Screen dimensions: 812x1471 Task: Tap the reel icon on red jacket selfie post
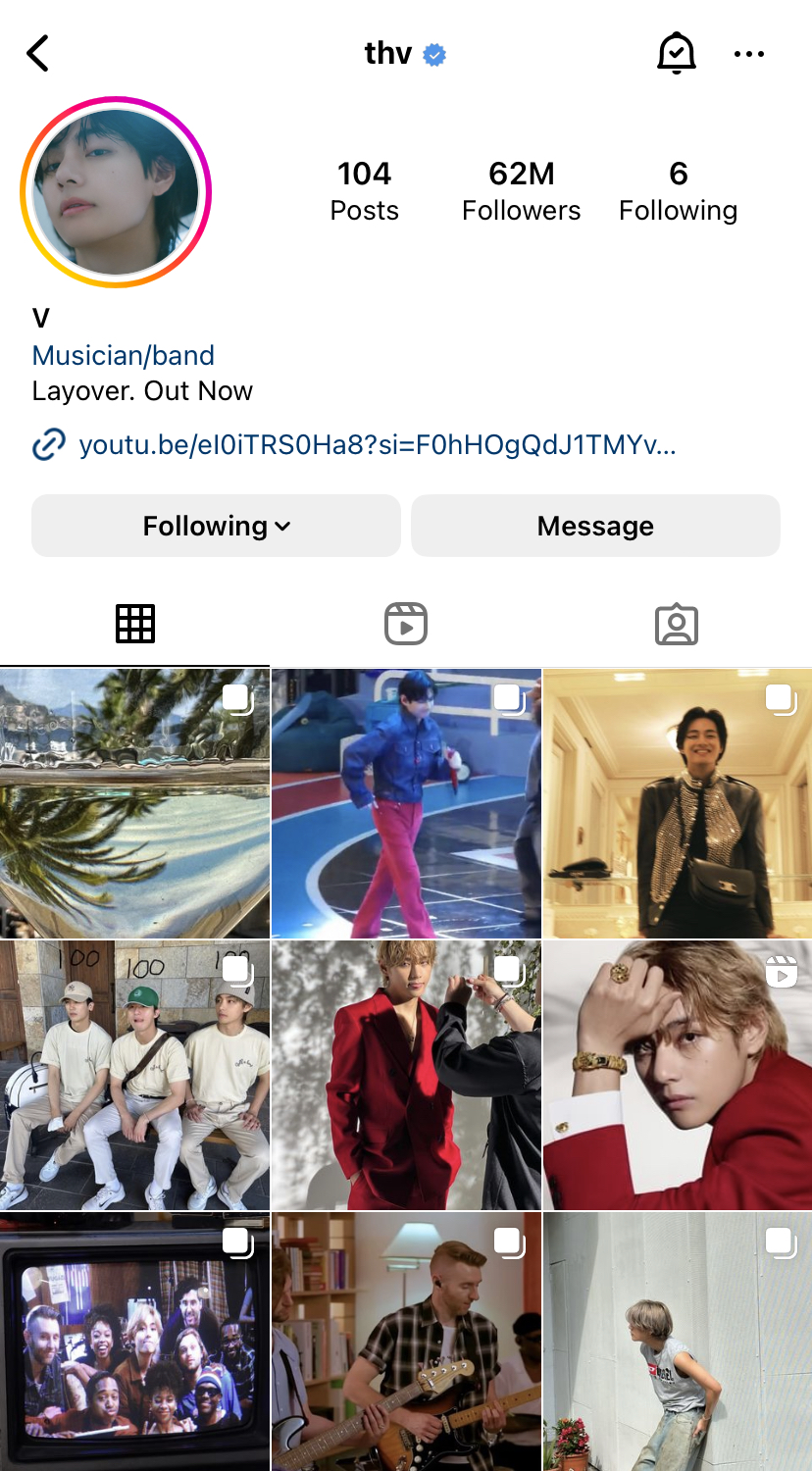tap(780, 972)
